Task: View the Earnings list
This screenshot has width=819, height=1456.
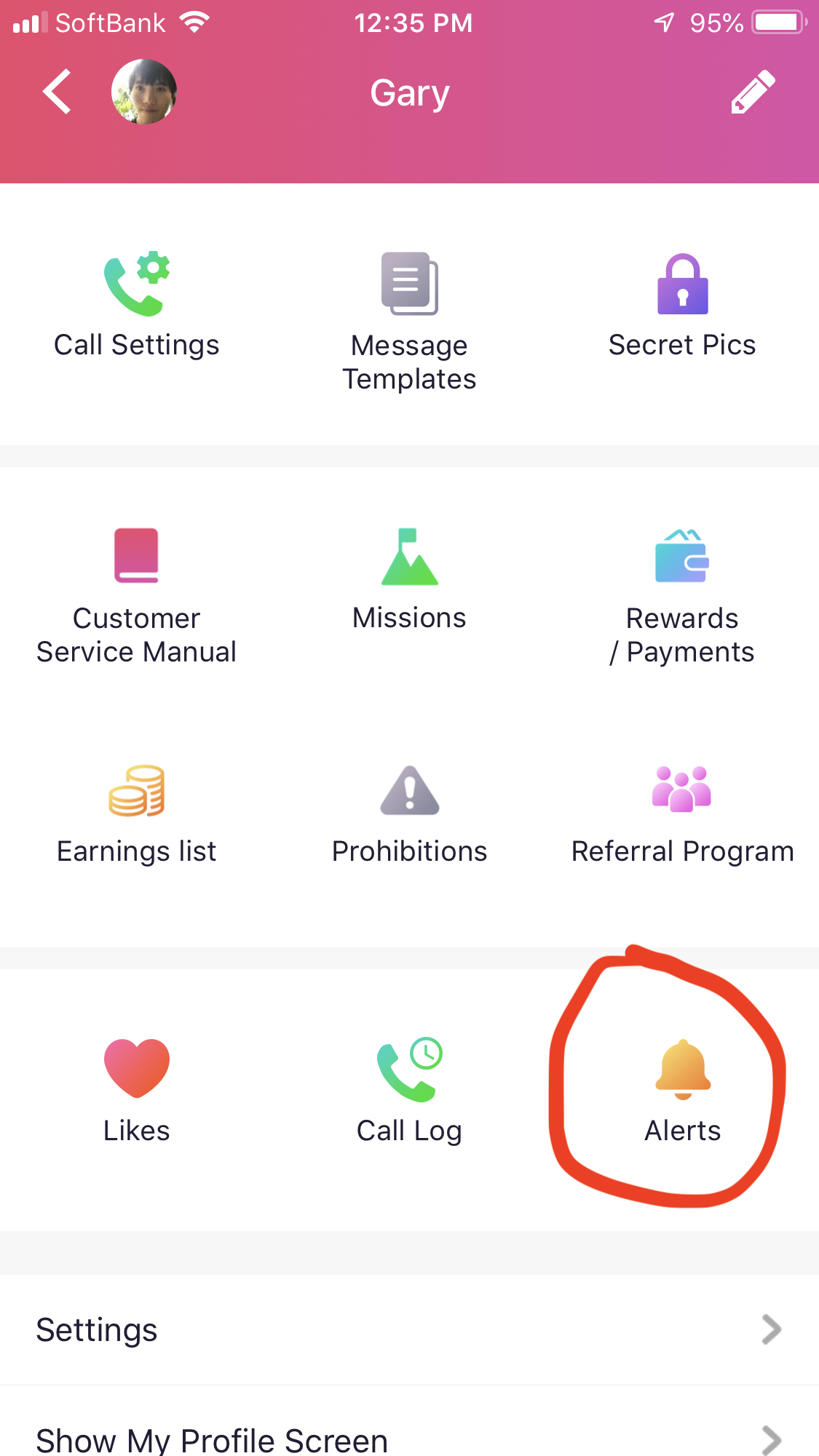Action: (137, 815)
